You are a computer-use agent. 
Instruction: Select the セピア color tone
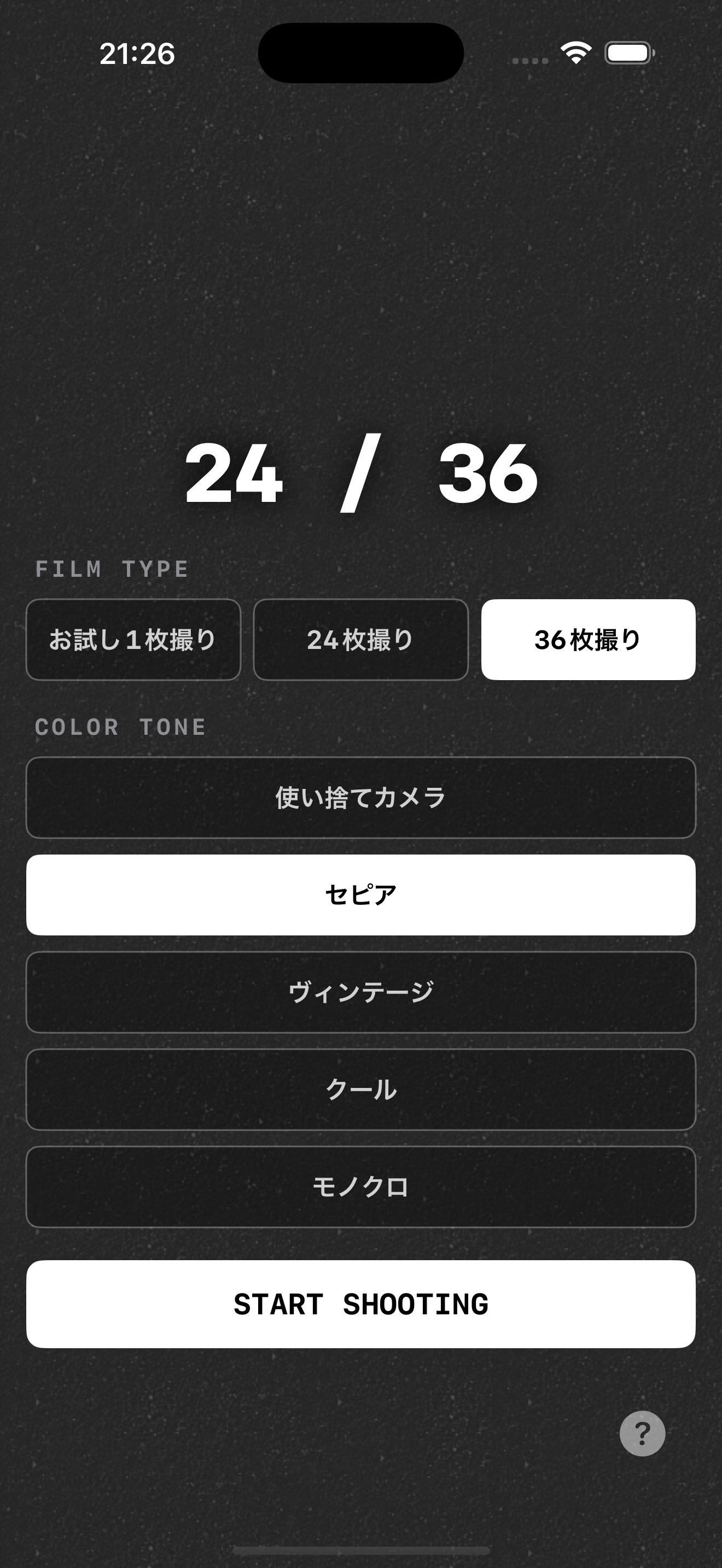[x=360, y=895]
